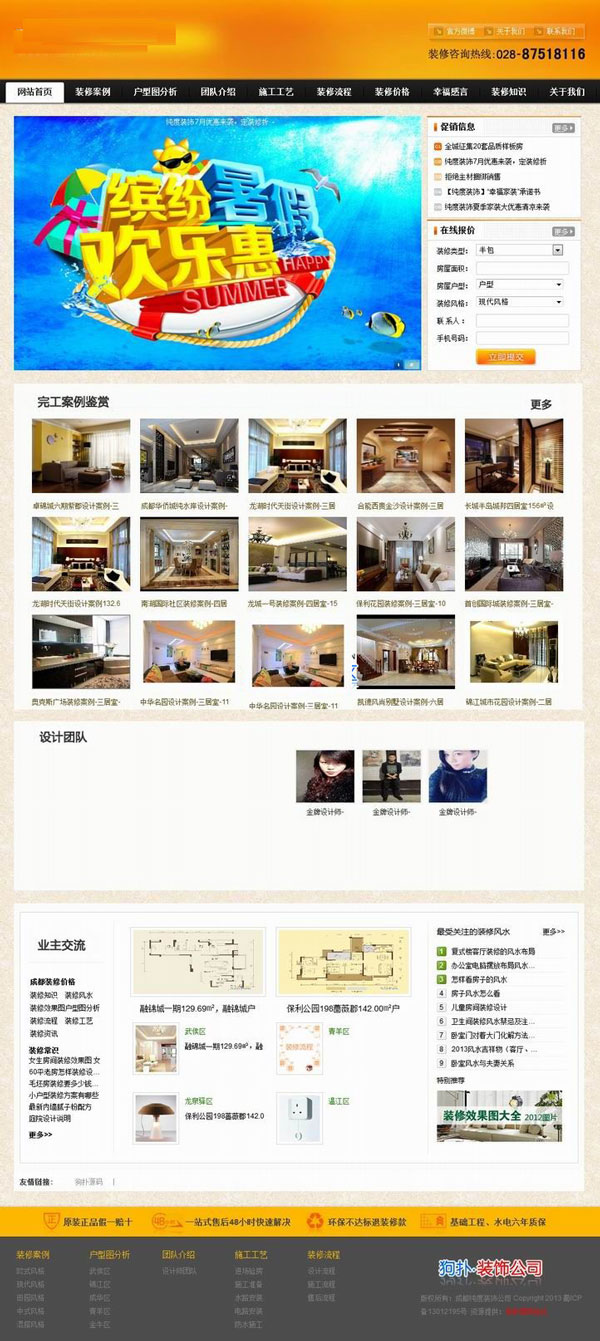
Task: Tap the 官方微博 link at the top
Action: click(x=458, y=31)
